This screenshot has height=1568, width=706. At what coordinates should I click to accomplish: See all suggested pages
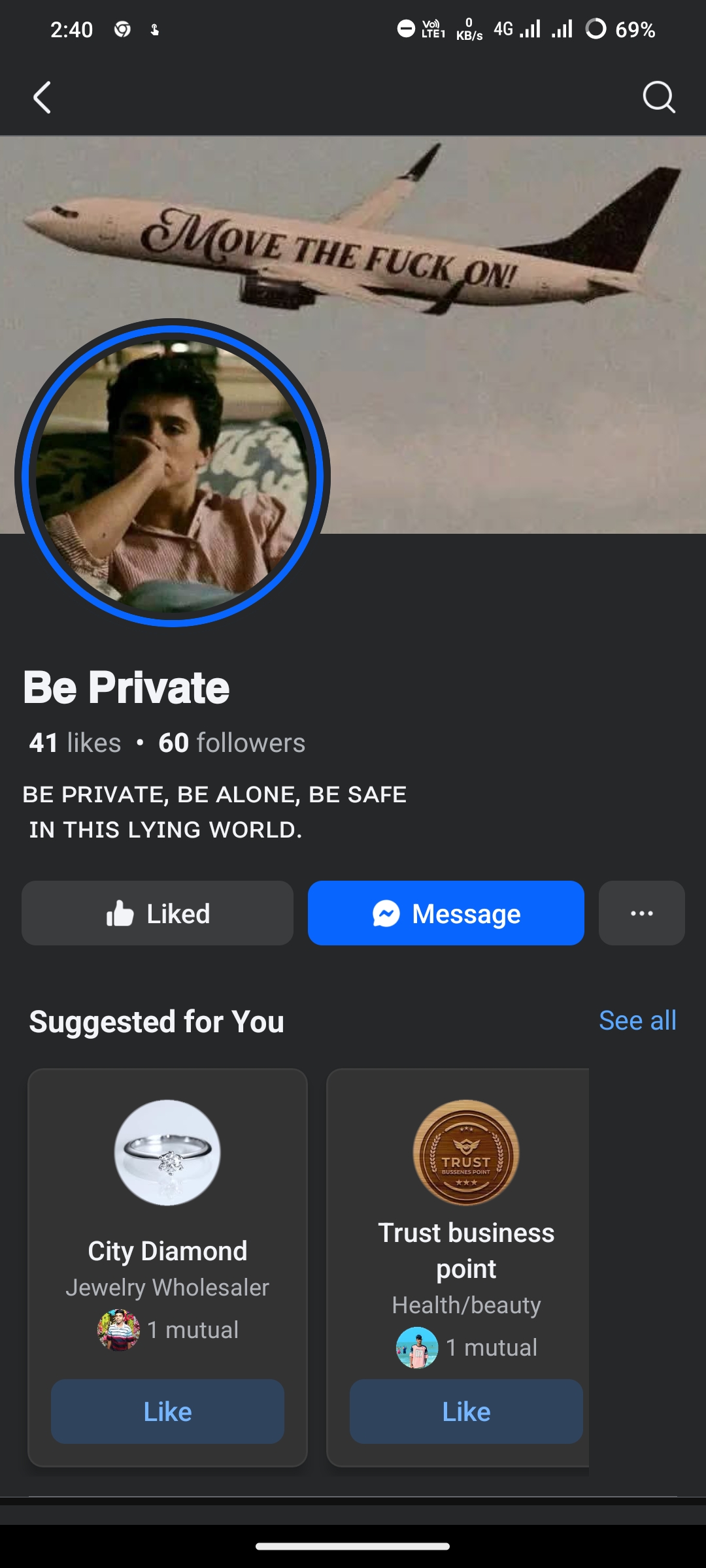(637, 1021)
